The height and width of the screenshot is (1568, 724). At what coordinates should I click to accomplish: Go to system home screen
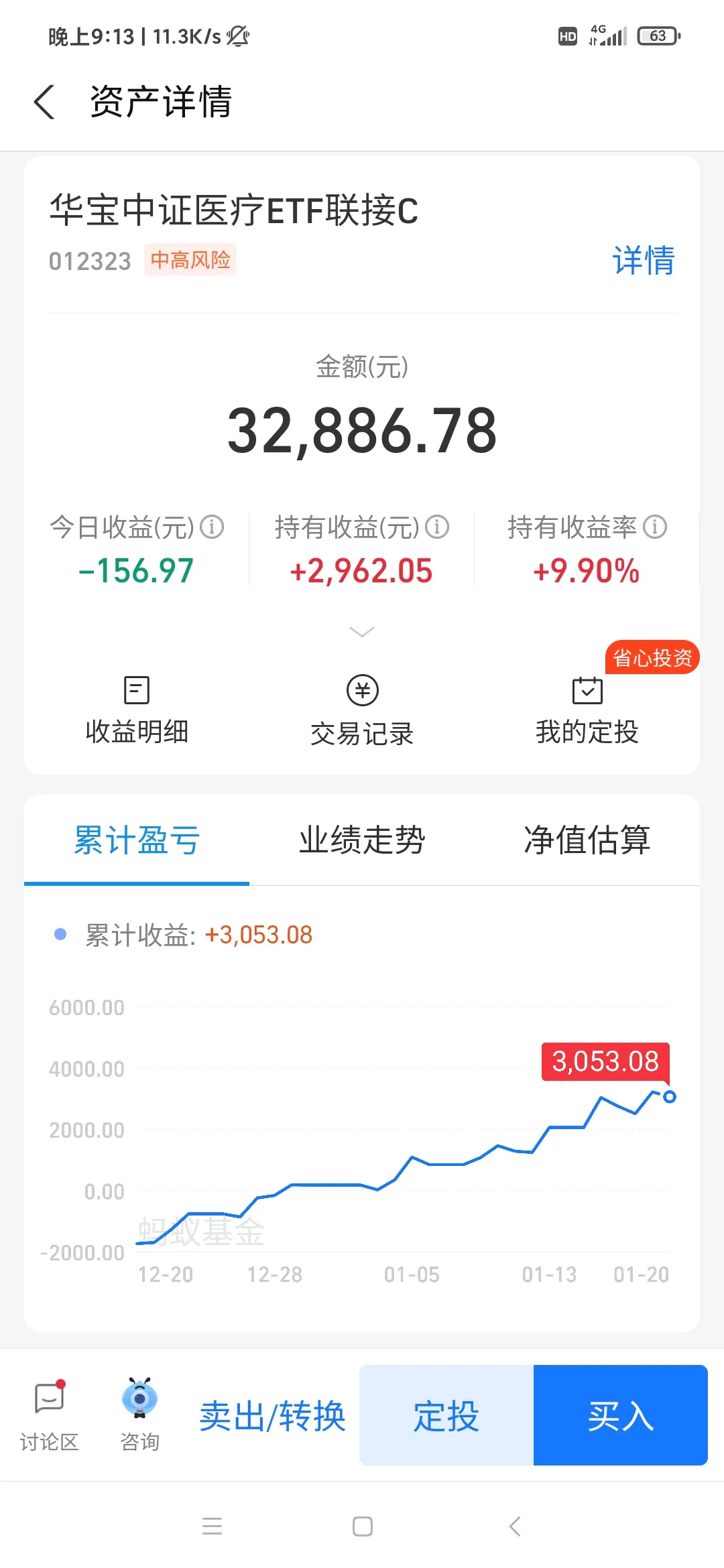pyautogui.click(x=363, y=1526)
